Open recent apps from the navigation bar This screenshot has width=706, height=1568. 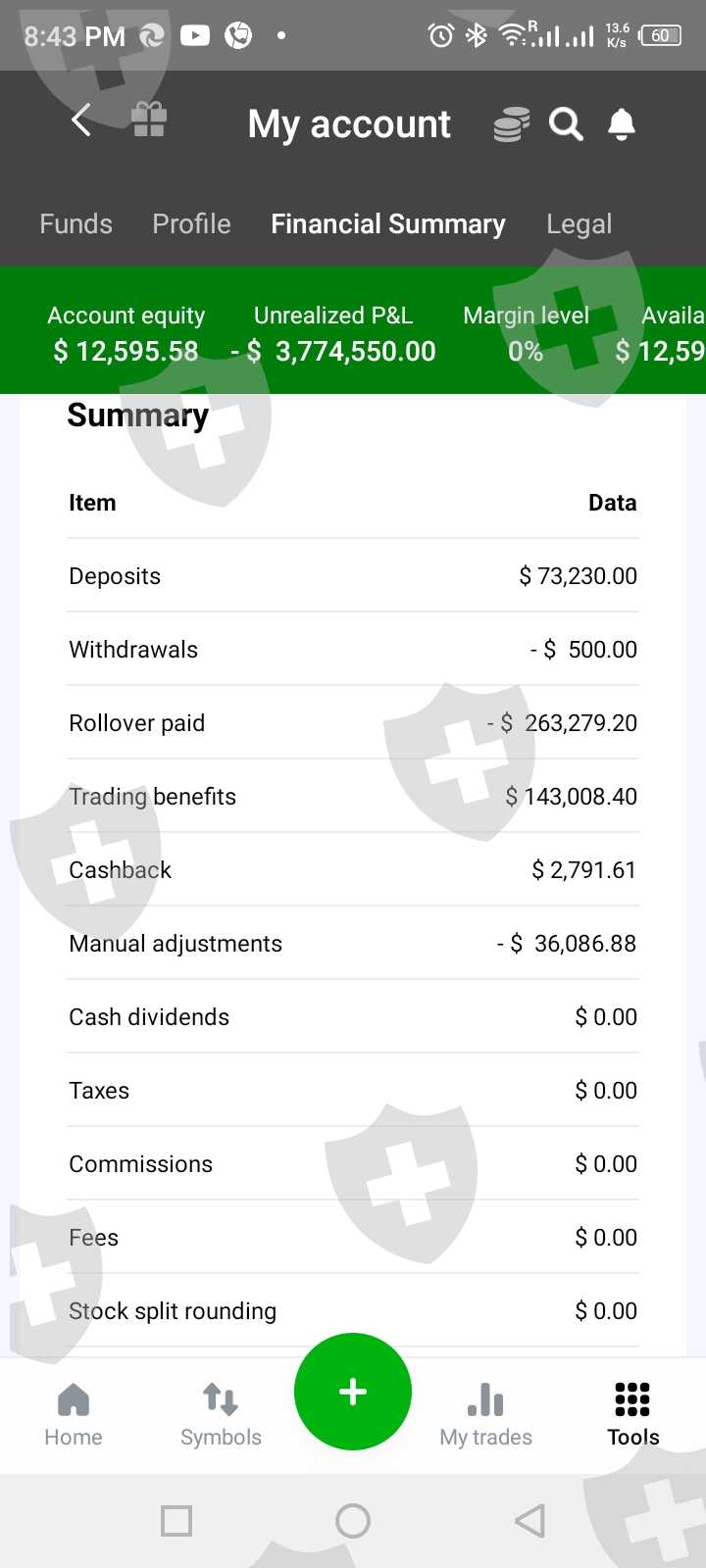tap(176, 1521)
